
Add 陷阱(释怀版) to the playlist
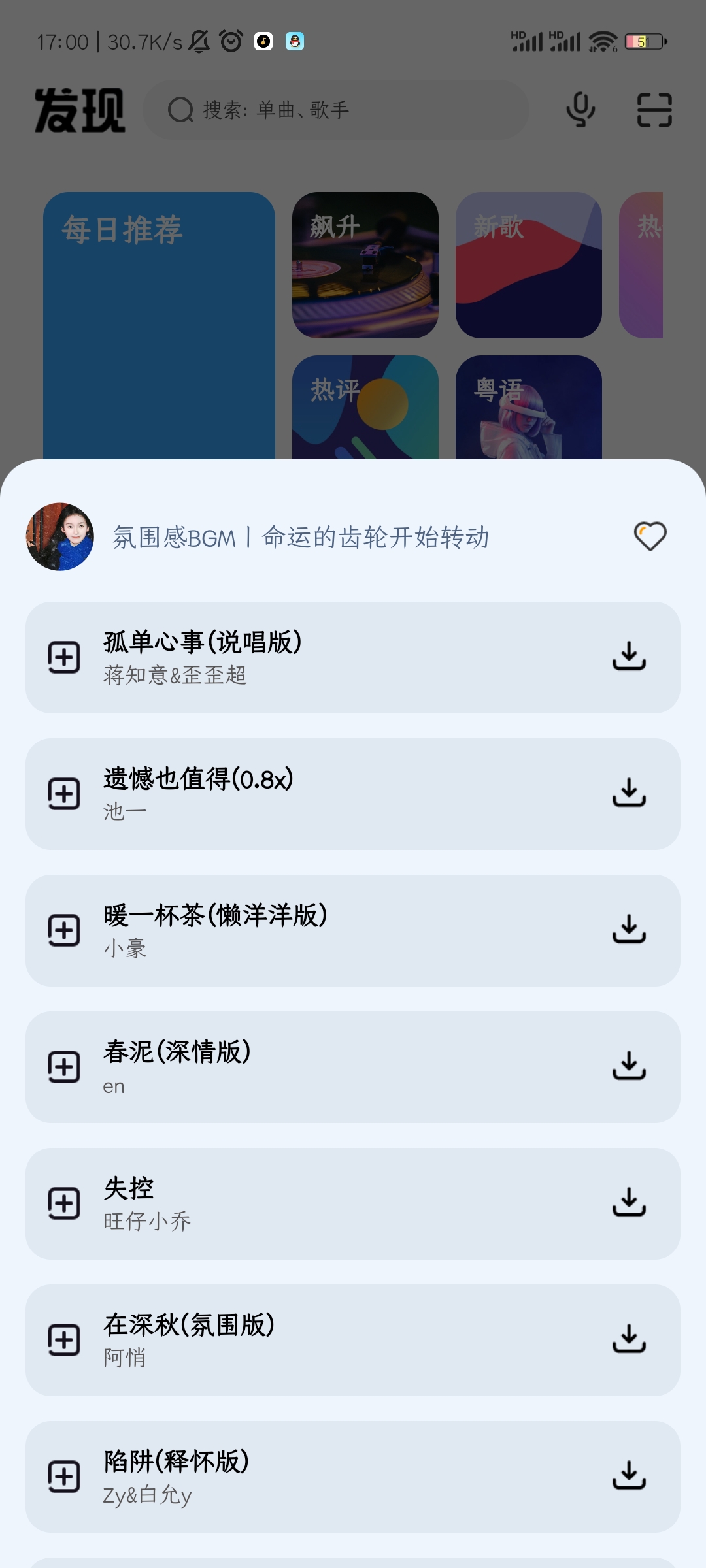64,1477
